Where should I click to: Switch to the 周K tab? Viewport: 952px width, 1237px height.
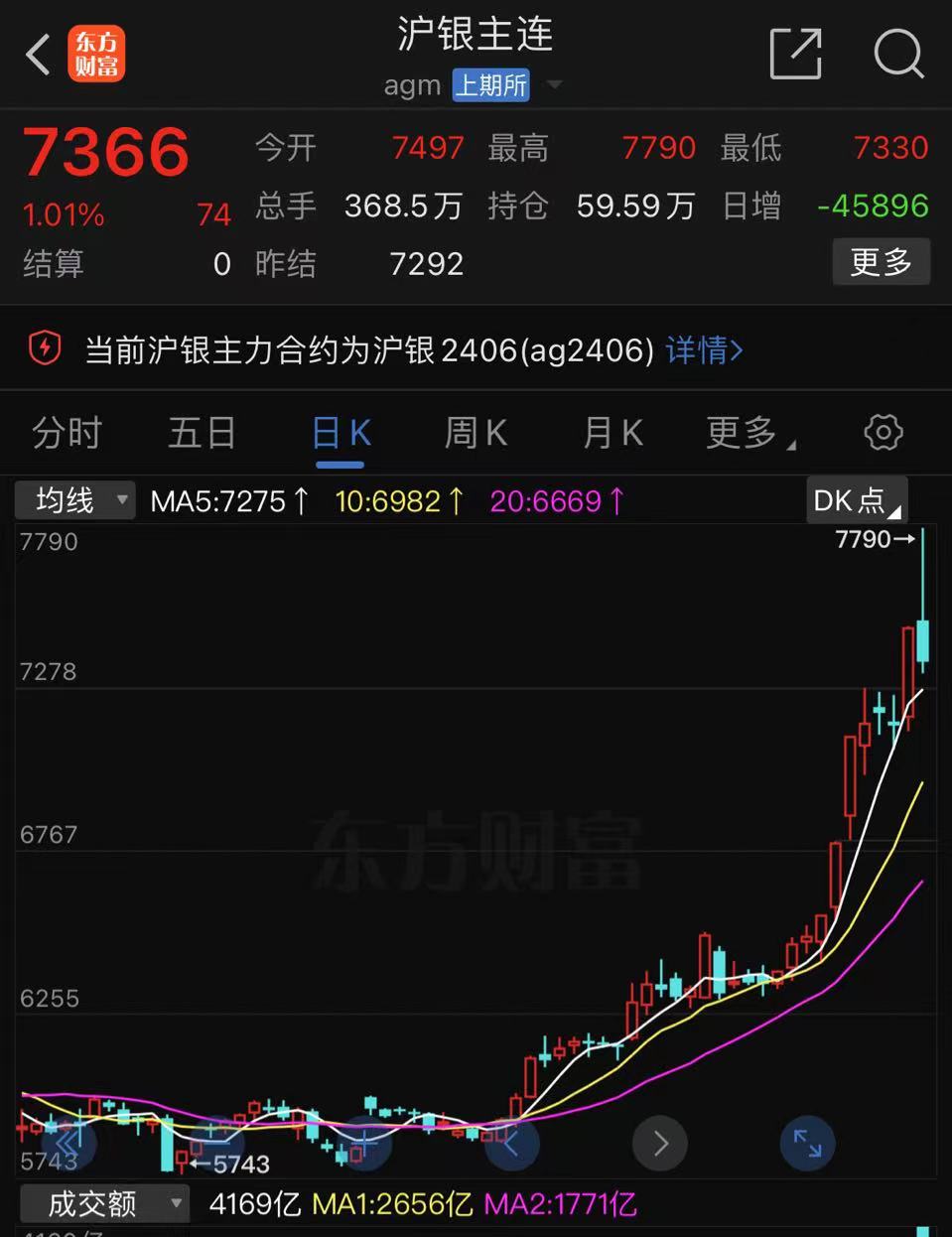(476, 433)
